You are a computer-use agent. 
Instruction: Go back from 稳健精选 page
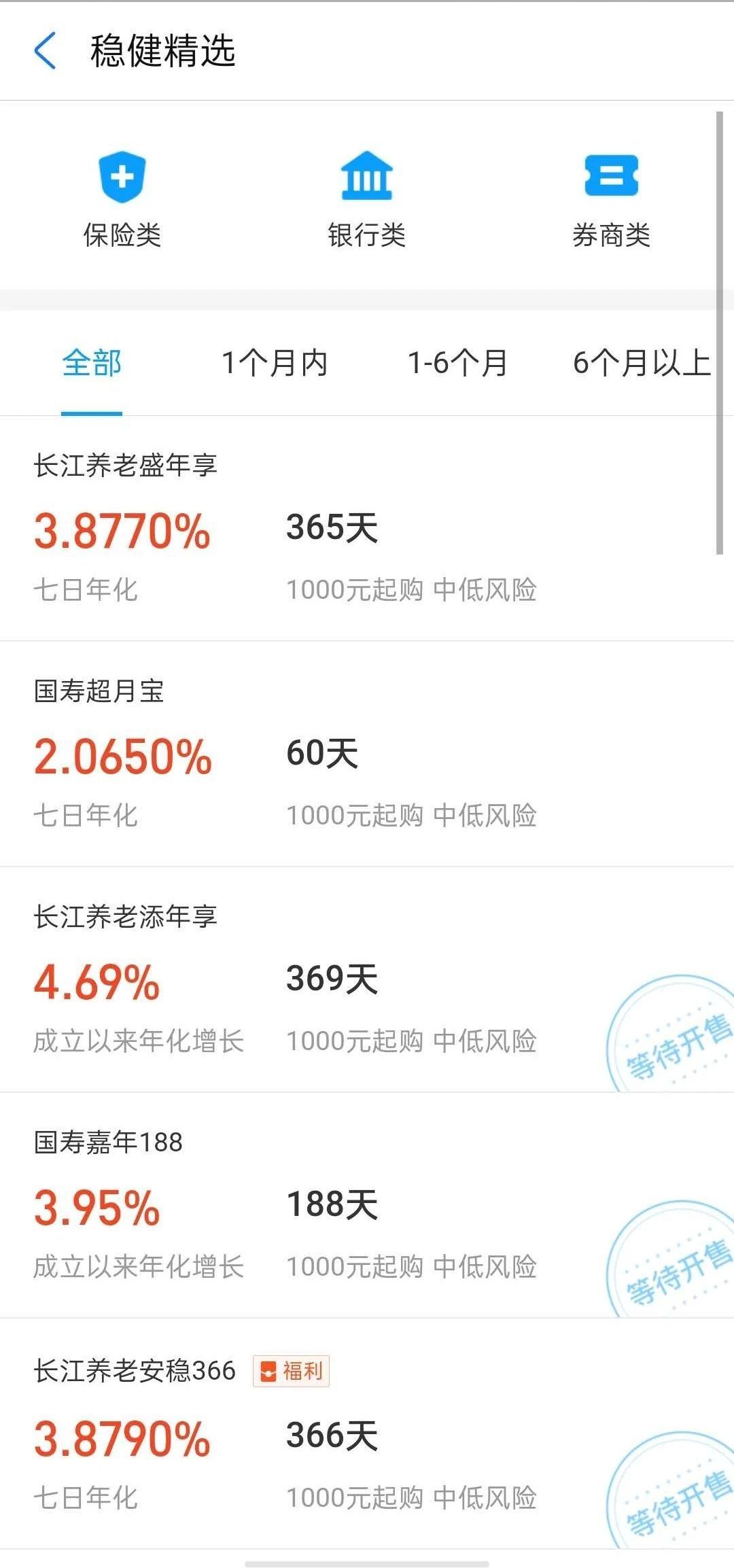45,51
